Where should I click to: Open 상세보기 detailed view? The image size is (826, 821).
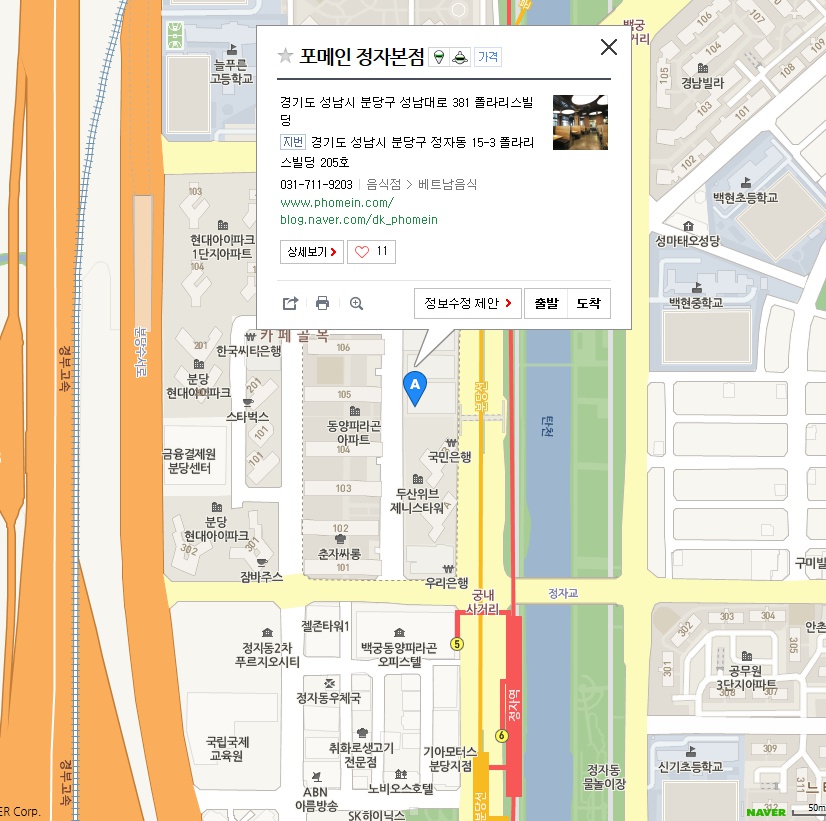pyautogui.click(x=312, y=252)
